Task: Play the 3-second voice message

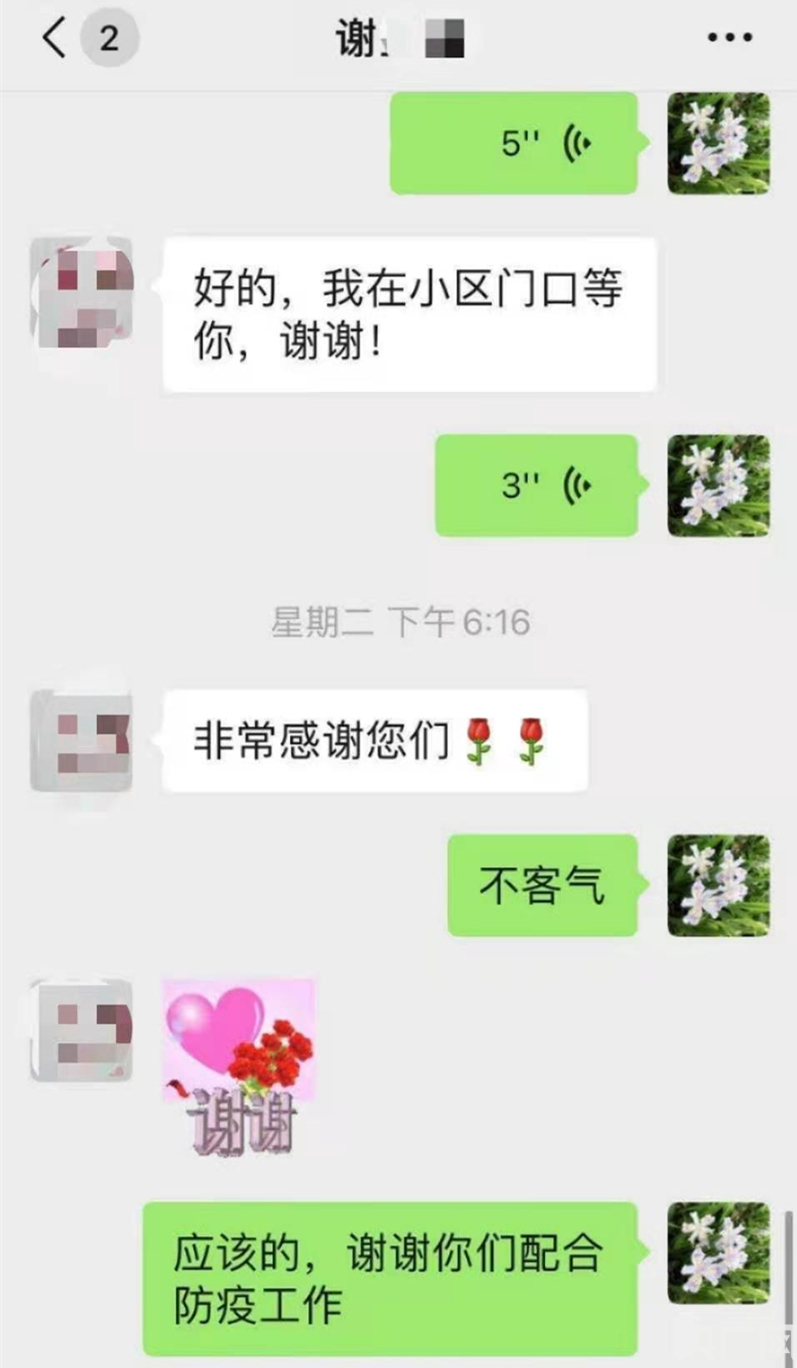Action: click(536, 486)
